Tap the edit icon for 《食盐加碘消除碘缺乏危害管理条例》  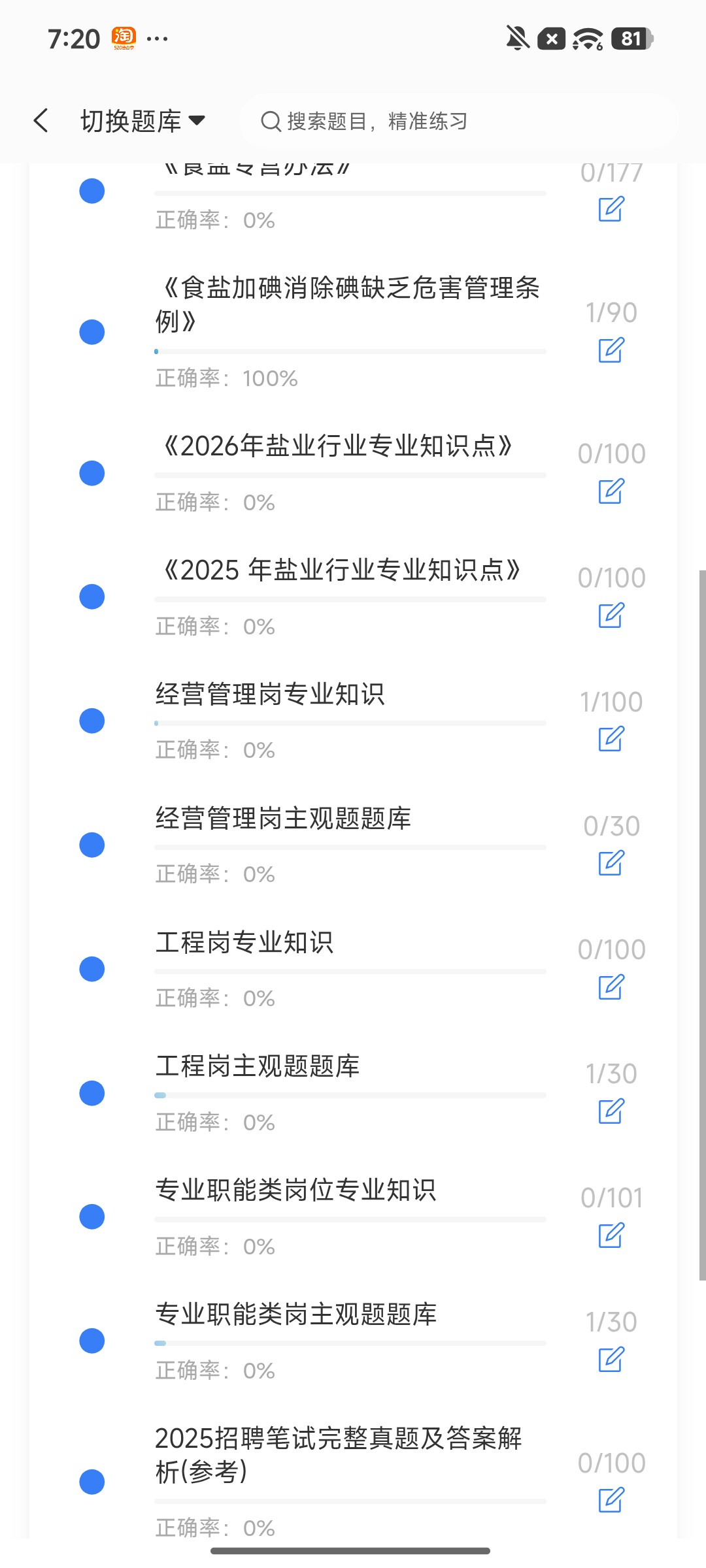point(612,350)
